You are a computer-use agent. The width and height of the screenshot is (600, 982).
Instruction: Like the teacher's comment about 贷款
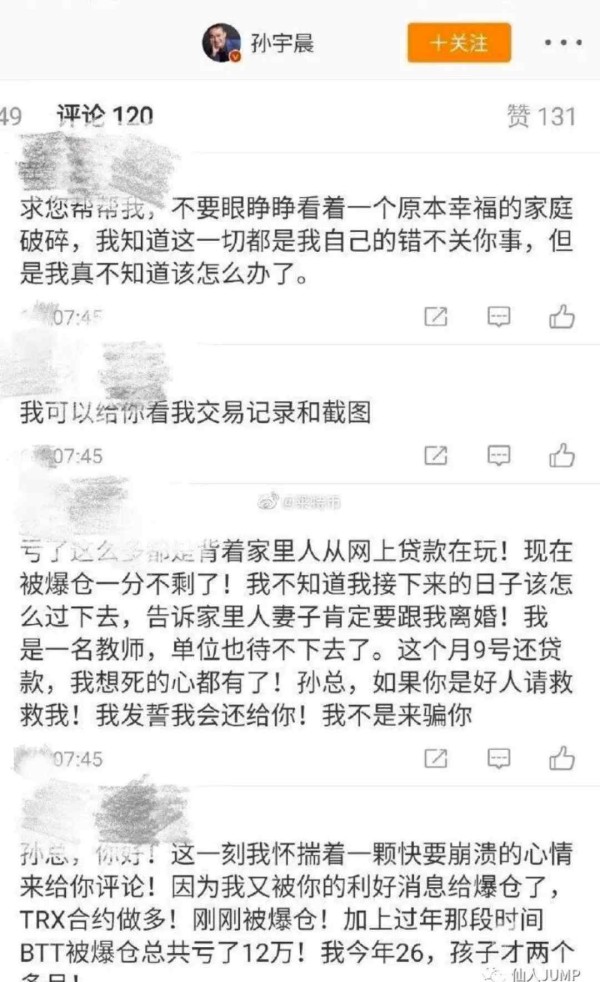tap(562, 758)
